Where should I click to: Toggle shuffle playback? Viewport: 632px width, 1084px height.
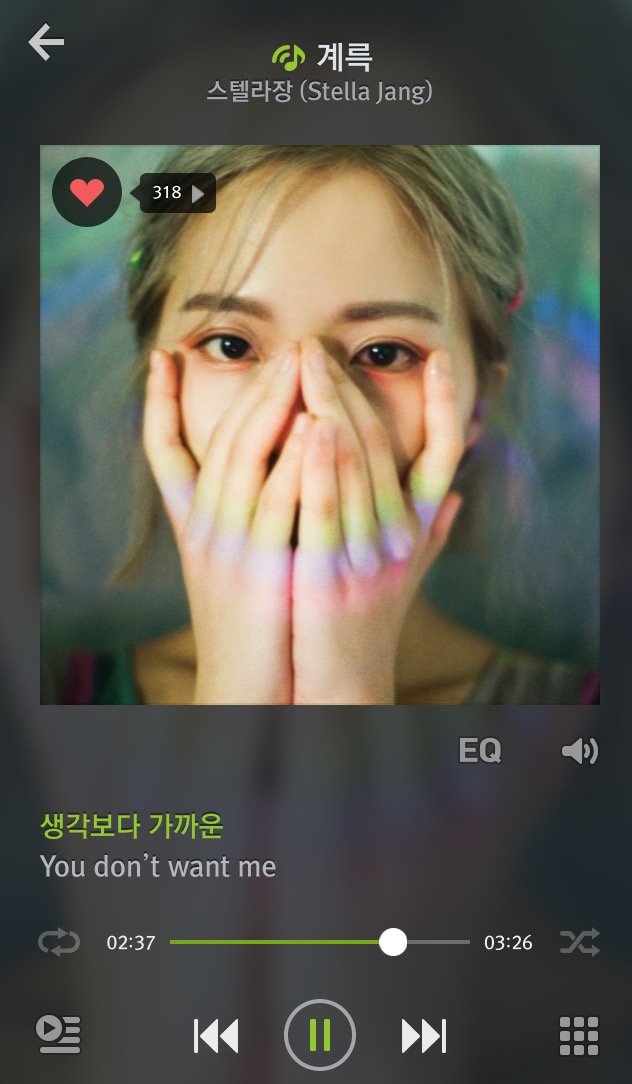pyautogui.click(x=580, y=942)
